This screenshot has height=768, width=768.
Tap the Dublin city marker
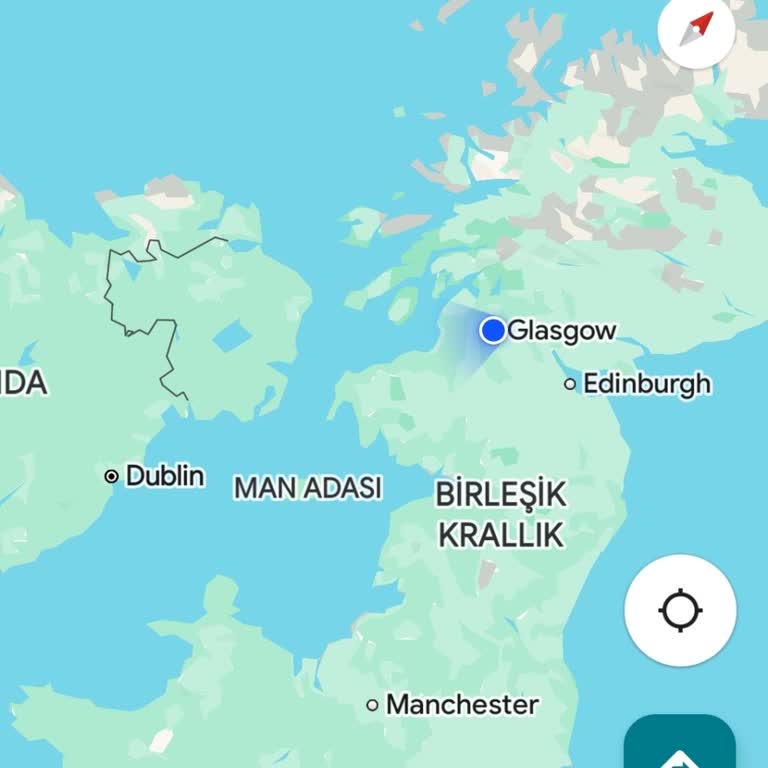tap(112, 476)
